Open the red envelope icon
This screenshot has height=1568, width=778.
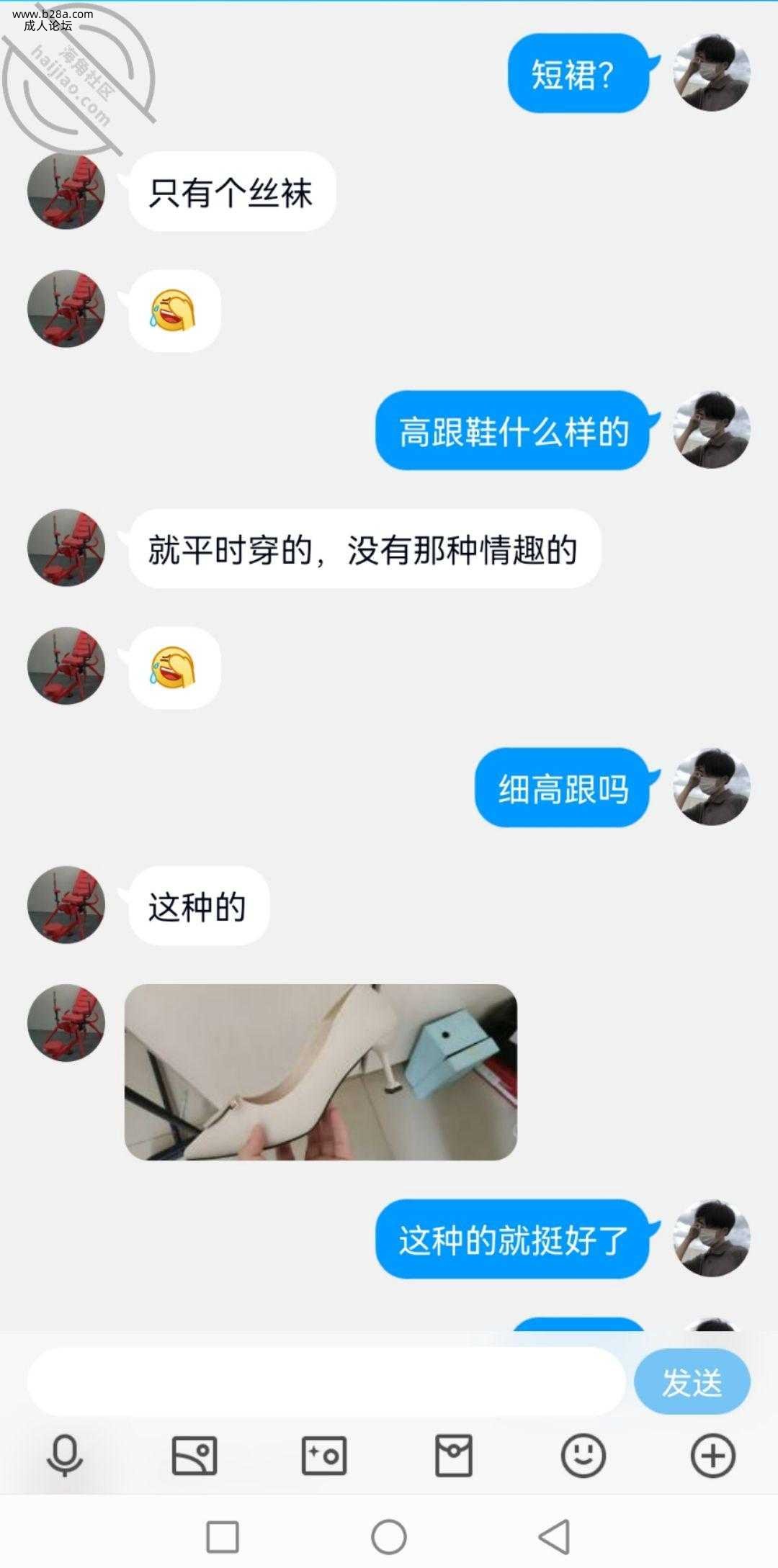pos(454,1456)
